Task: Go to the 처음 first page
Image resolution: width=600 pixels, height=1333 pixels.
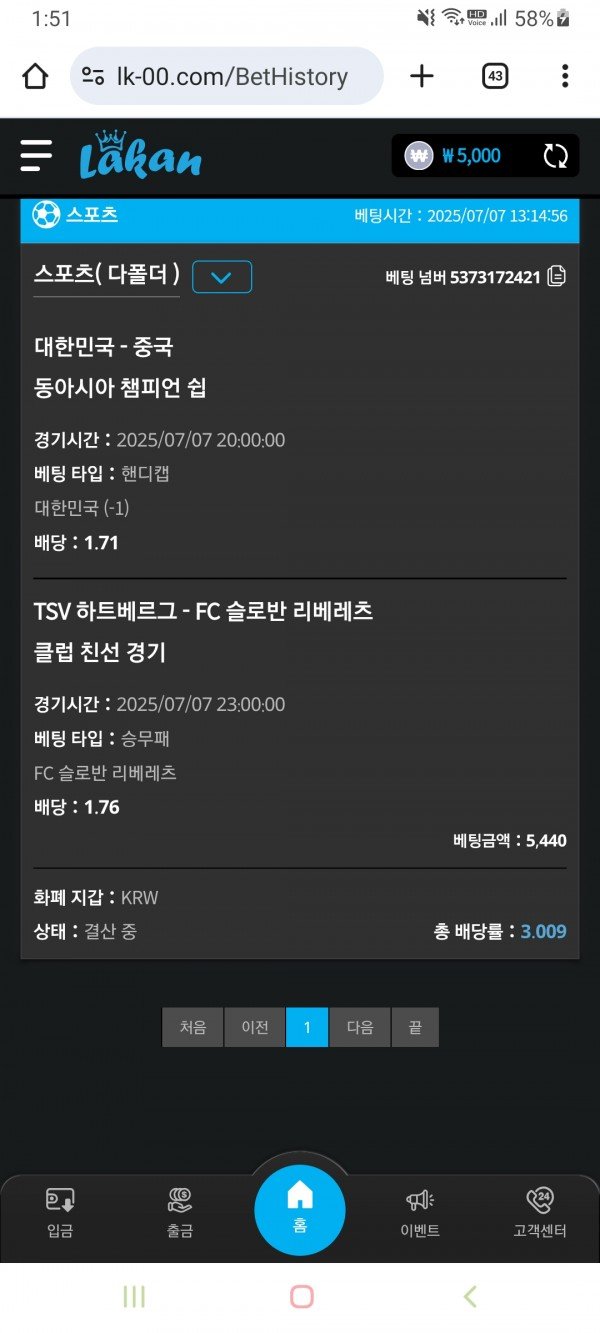Action: (193, 1027)
